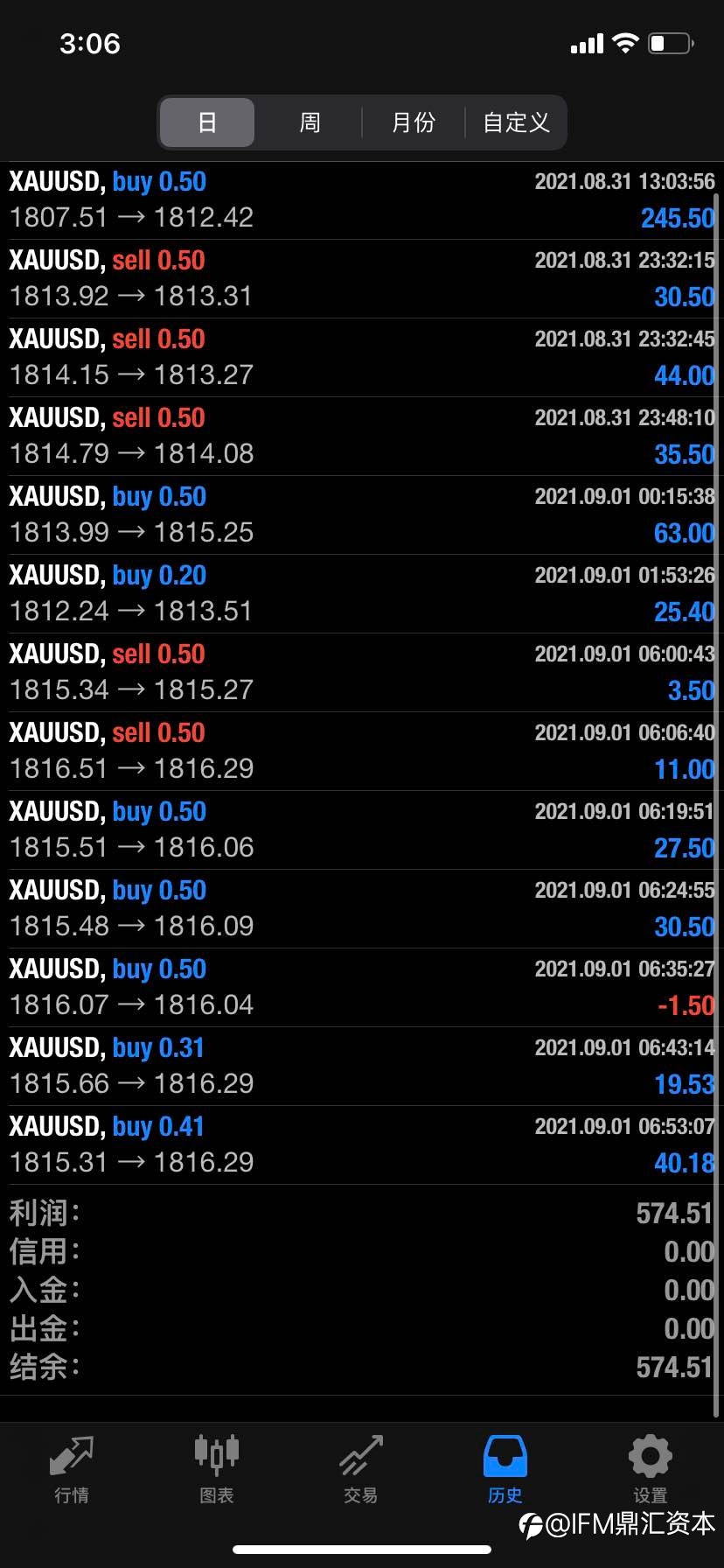View the buy 0.20 trade details

362,594
